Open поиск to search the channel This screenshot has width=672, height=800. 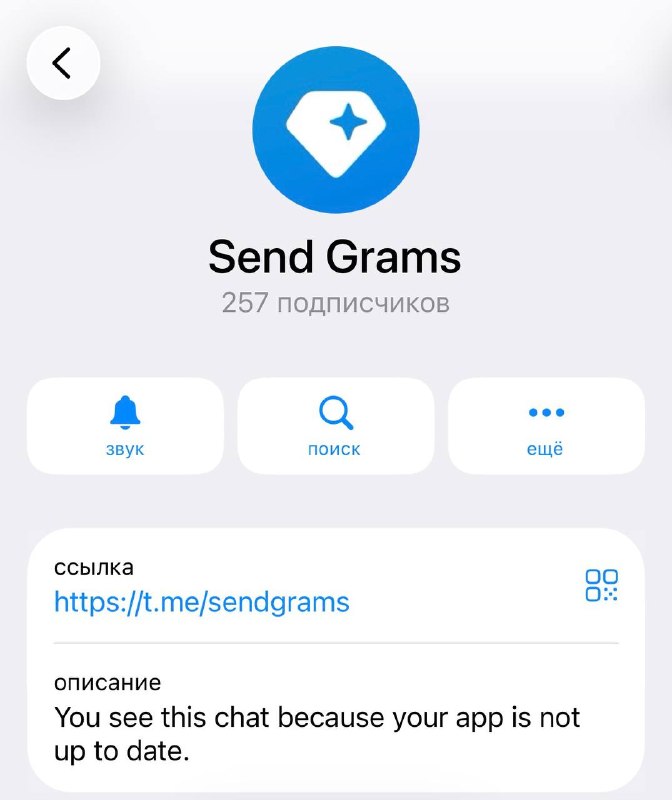click(x=336, y=426)
